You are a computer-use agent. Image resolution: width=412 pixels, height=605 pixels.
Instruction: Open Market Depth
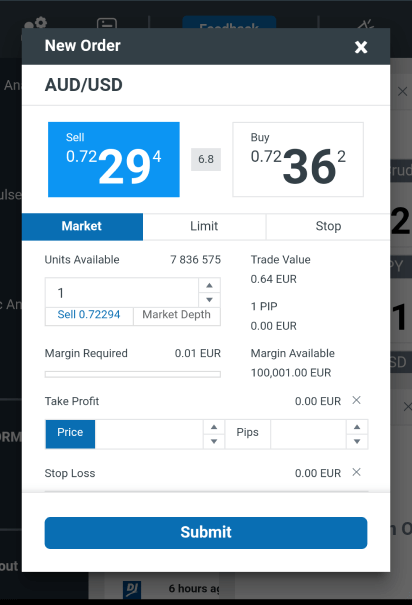coord(177,315)
